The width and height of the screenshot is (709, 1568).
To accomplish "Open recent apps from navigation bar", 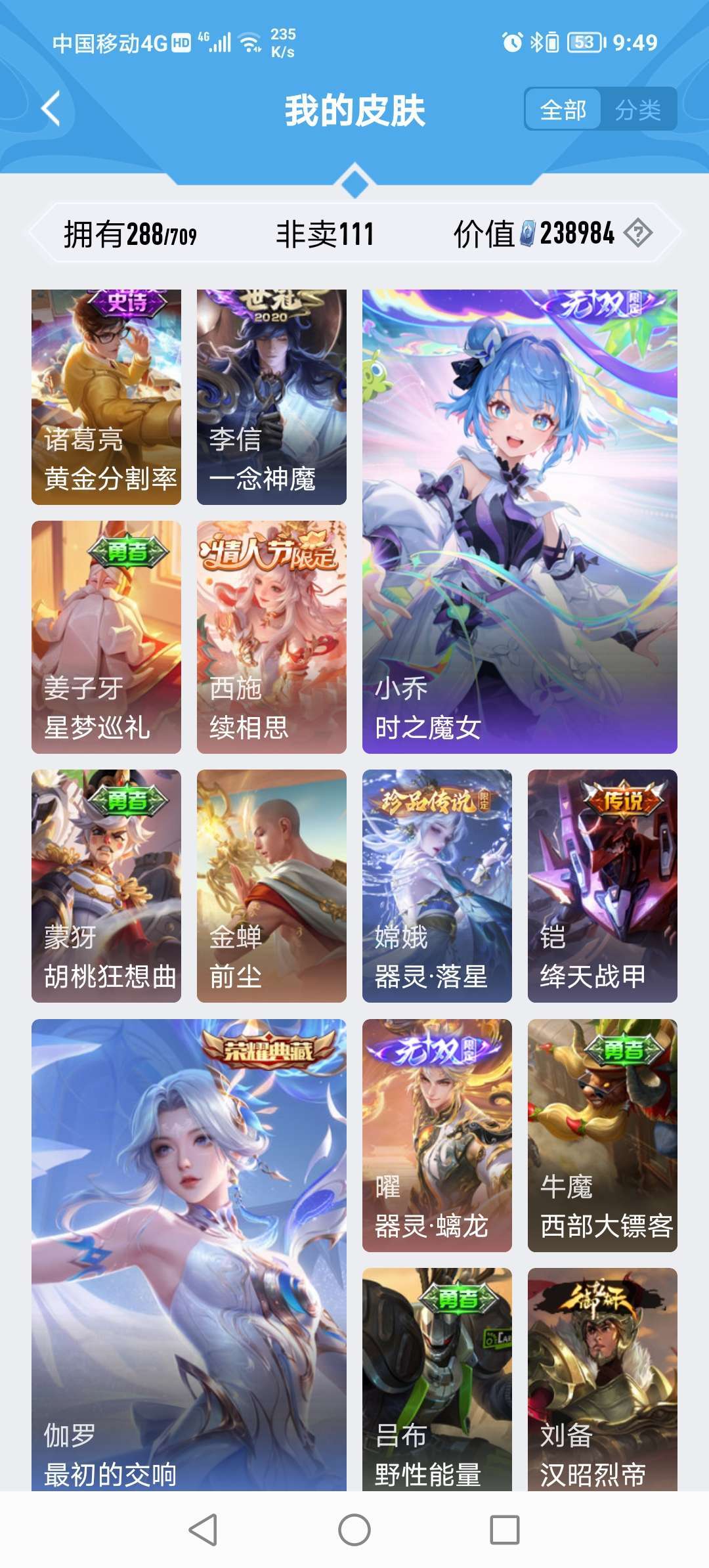I will click(505, 1530).
